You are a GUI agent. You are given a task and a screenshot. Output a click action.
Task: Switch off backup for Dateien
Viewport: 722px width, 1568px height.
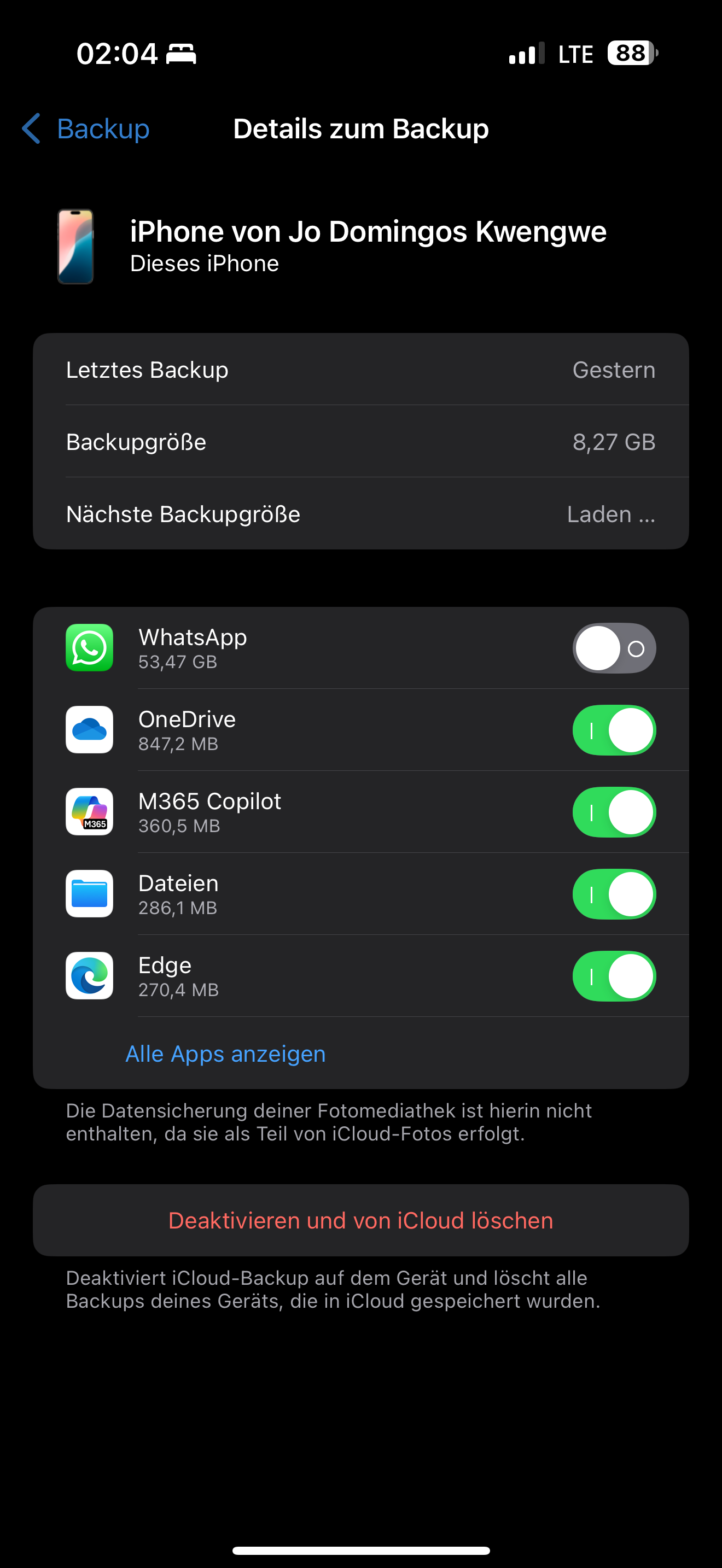(x=614, y=894)
